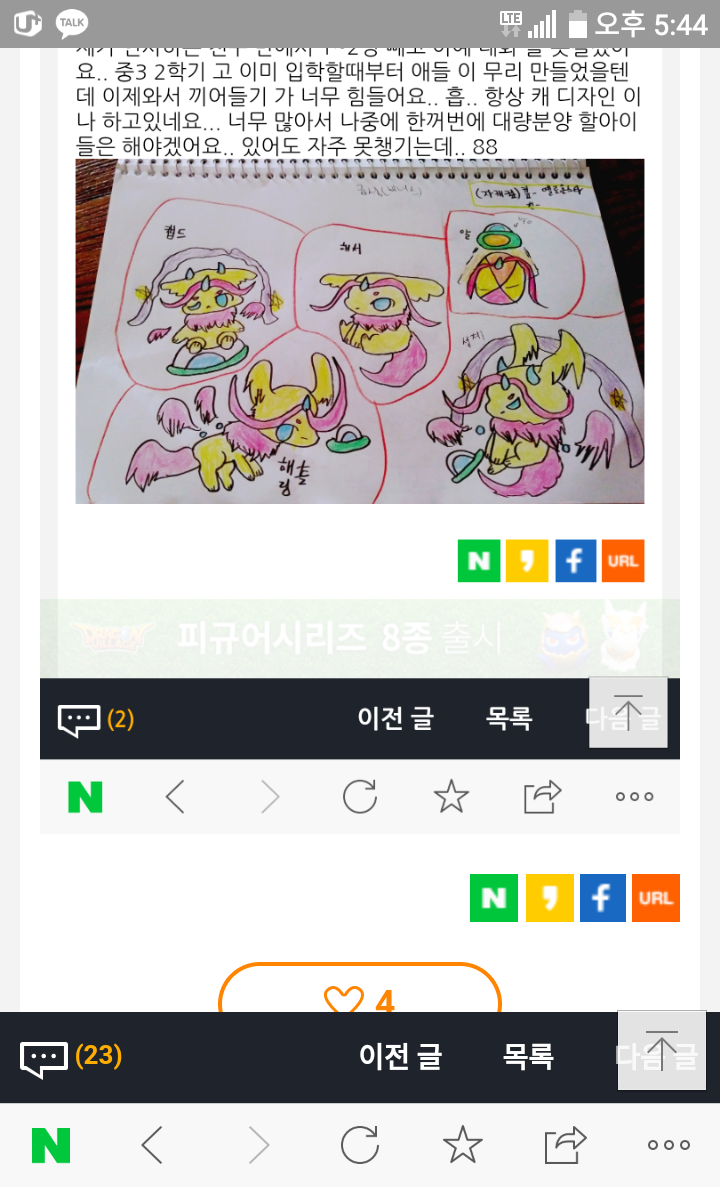Go to the previous post (이전 글)
The image size is (720, 1187).
[x=400, y=1056]
